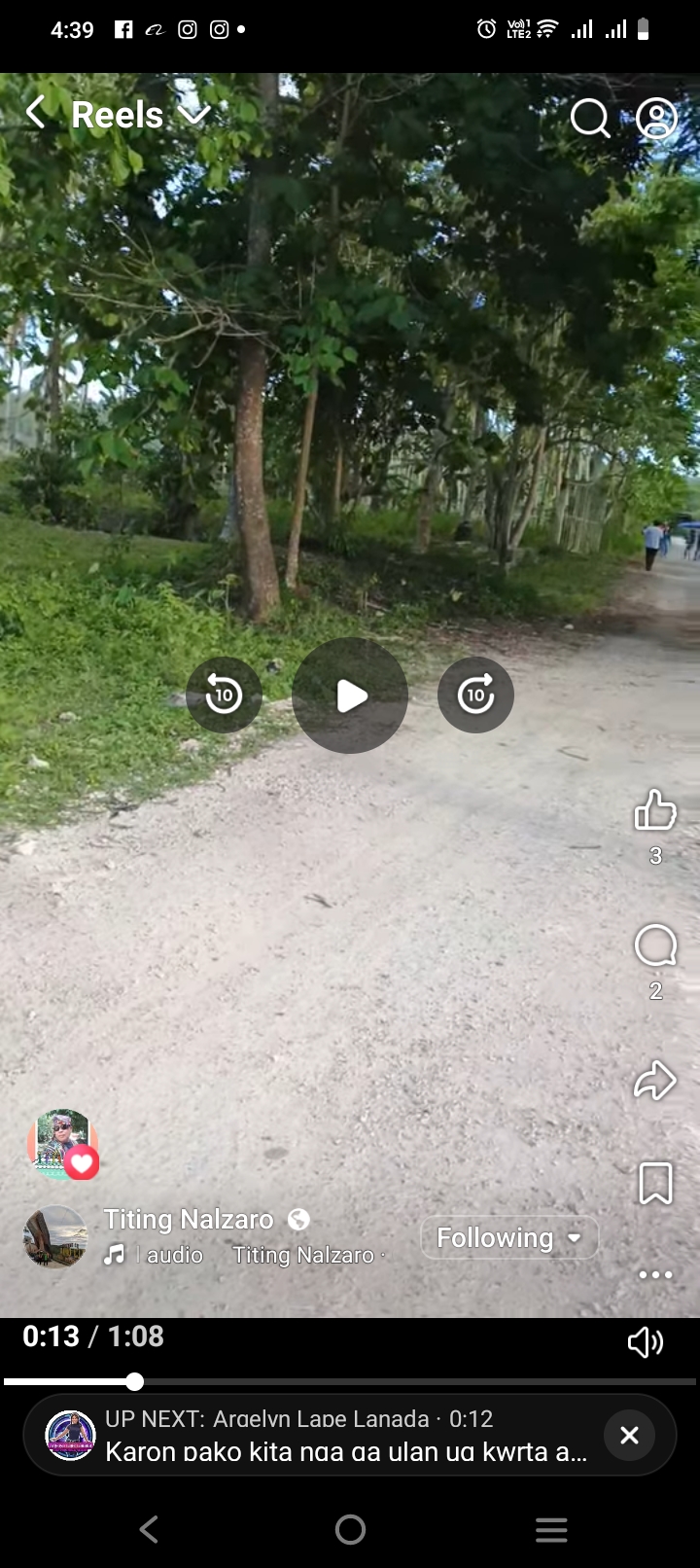Like this reel
The height and width of the screenshot is (1568, 700).
(655, 810)
